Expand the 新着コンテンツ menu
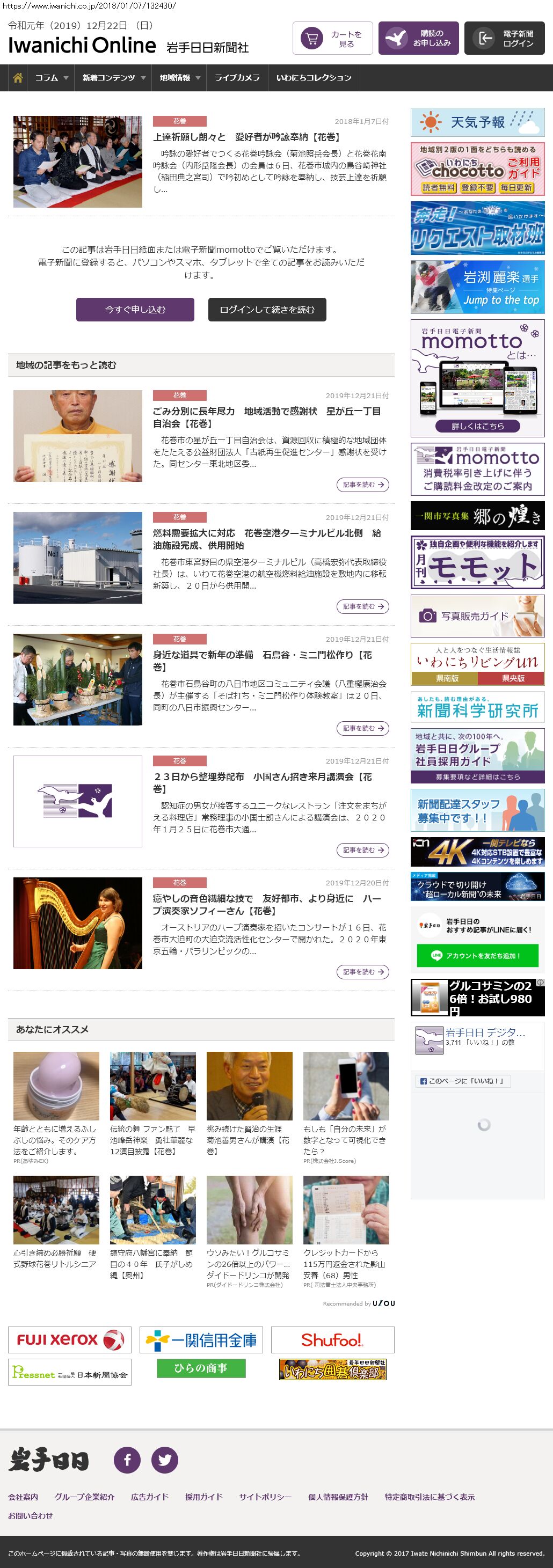 pyautogui.click(x=113, y=78)
